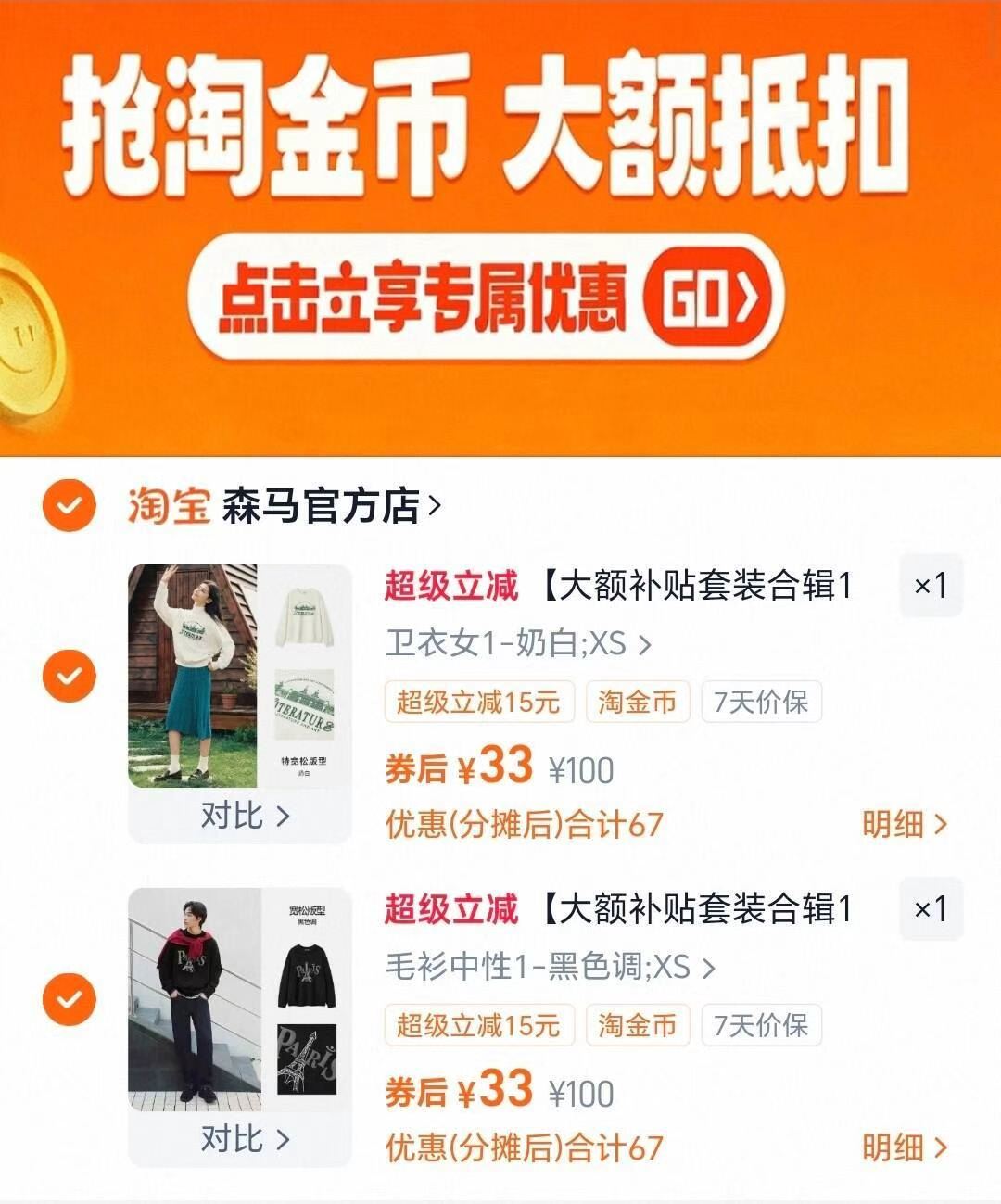This screenshot has width=1001, height=1204.
Task: Open 明细 details for the first item
Action: click(x=904, y=821)
